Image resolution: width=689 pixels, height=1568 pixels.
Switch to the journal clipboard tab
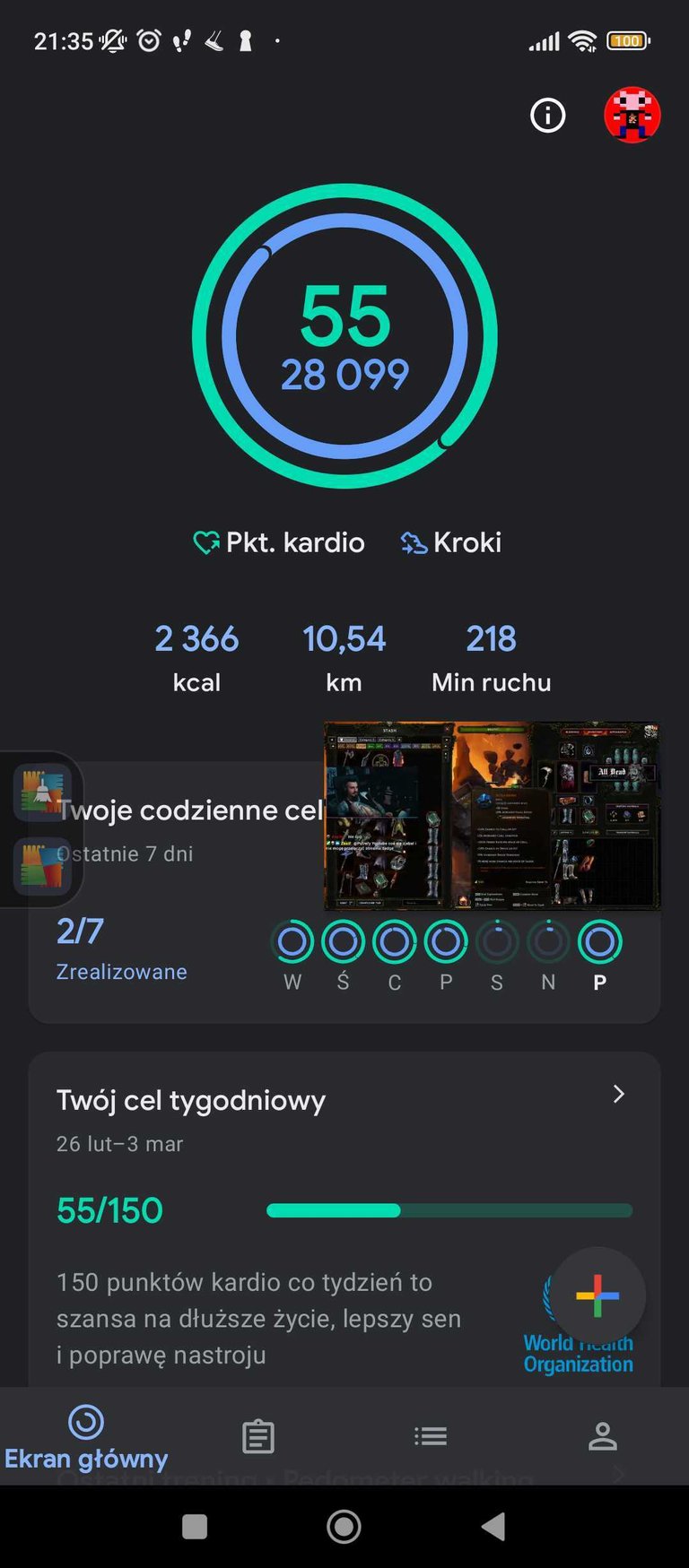pyautogui.click(x=258, y=1436)
